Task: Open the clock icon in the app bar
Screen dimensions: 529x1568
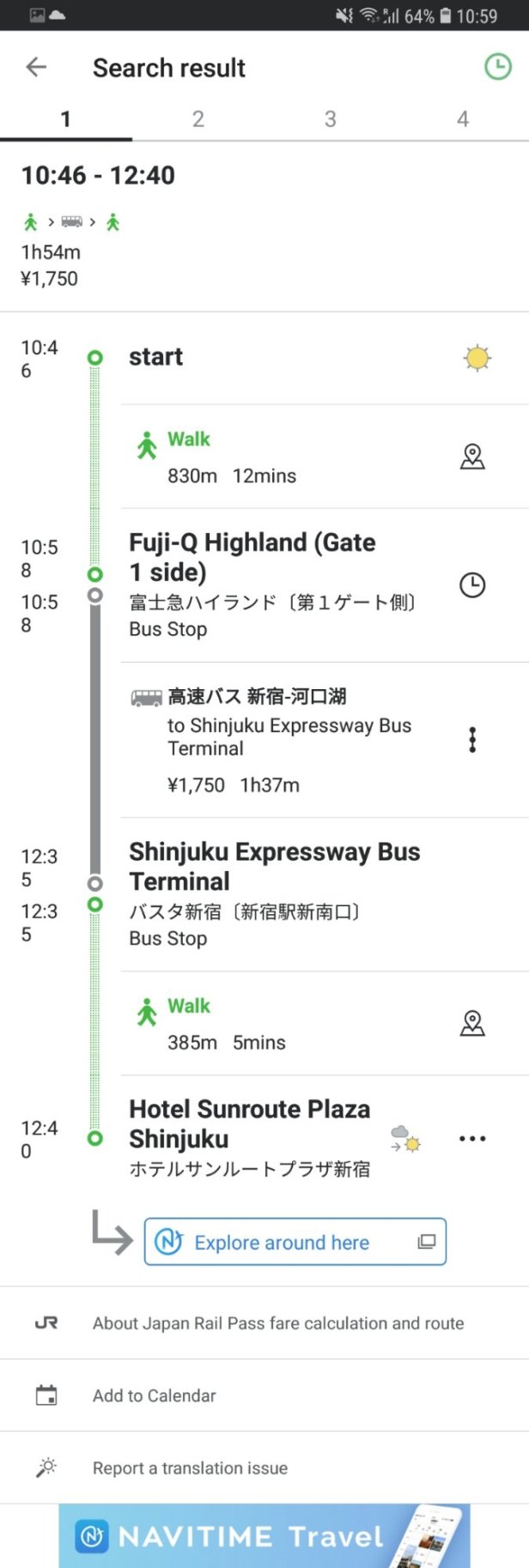Action: (x=497, y=67)
